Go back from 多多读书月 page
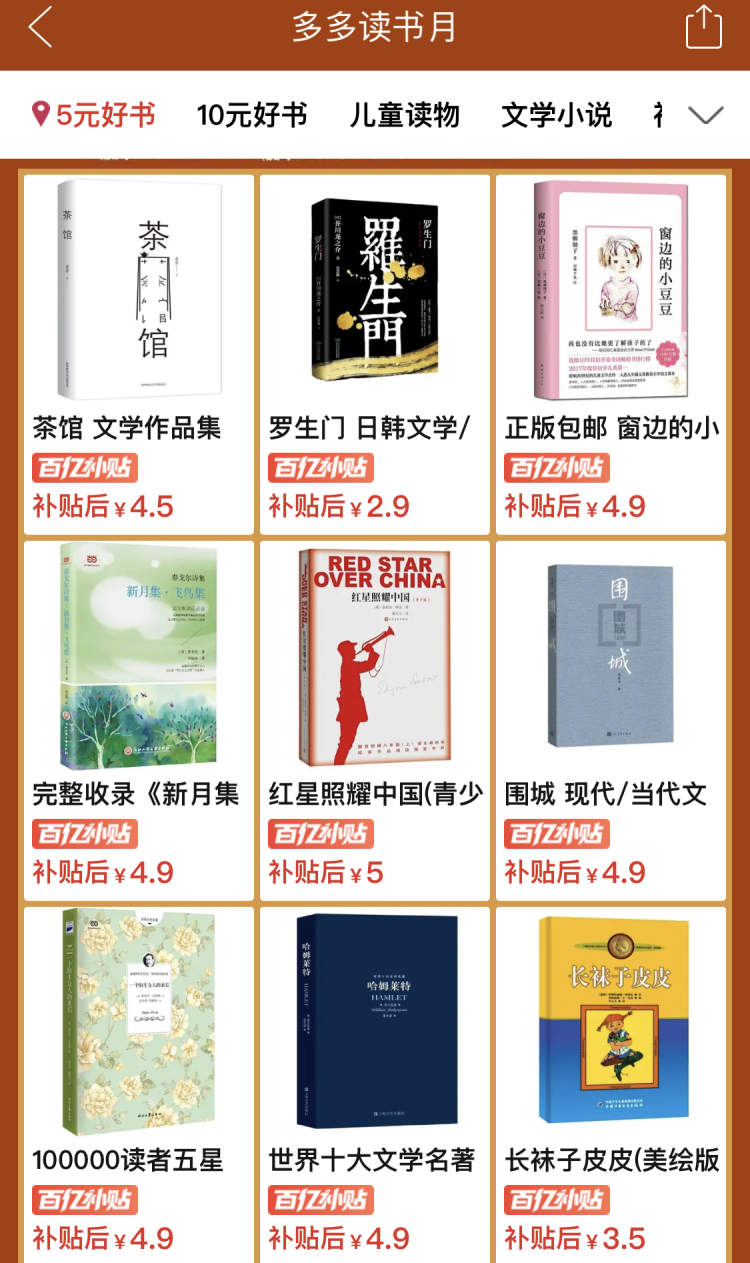The height and width of the screenshot is (1263, 750). 40,28
